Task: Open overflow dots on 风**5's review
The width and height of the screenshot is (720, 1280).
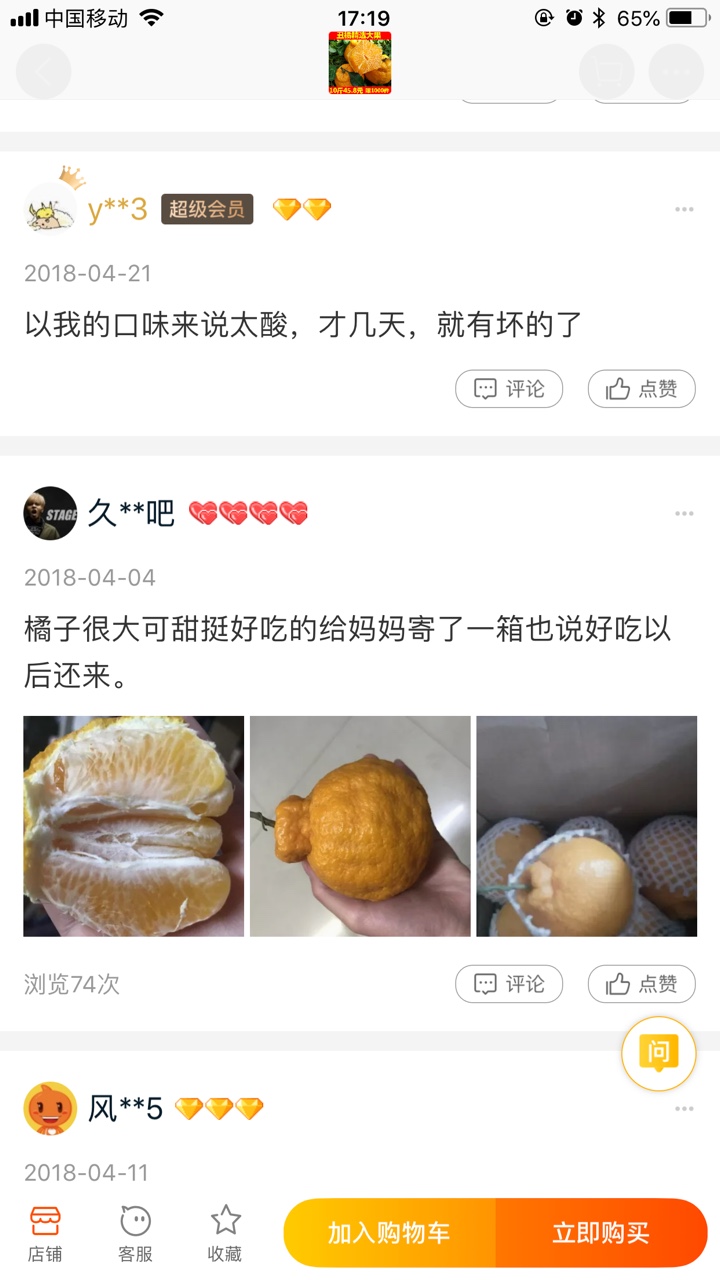Action: click(684, 1109)
